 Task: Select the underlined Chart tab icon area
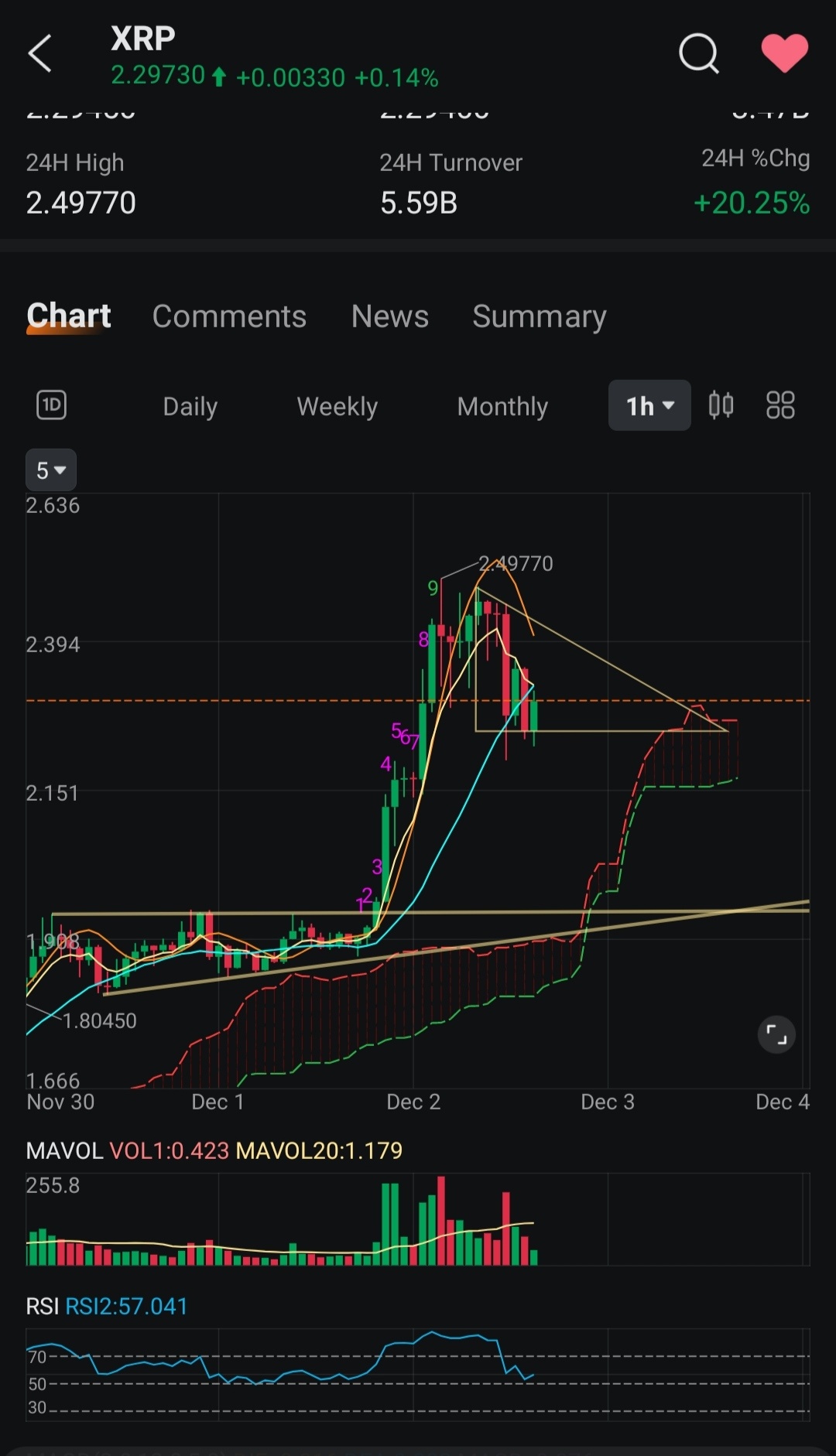point(68,316)
